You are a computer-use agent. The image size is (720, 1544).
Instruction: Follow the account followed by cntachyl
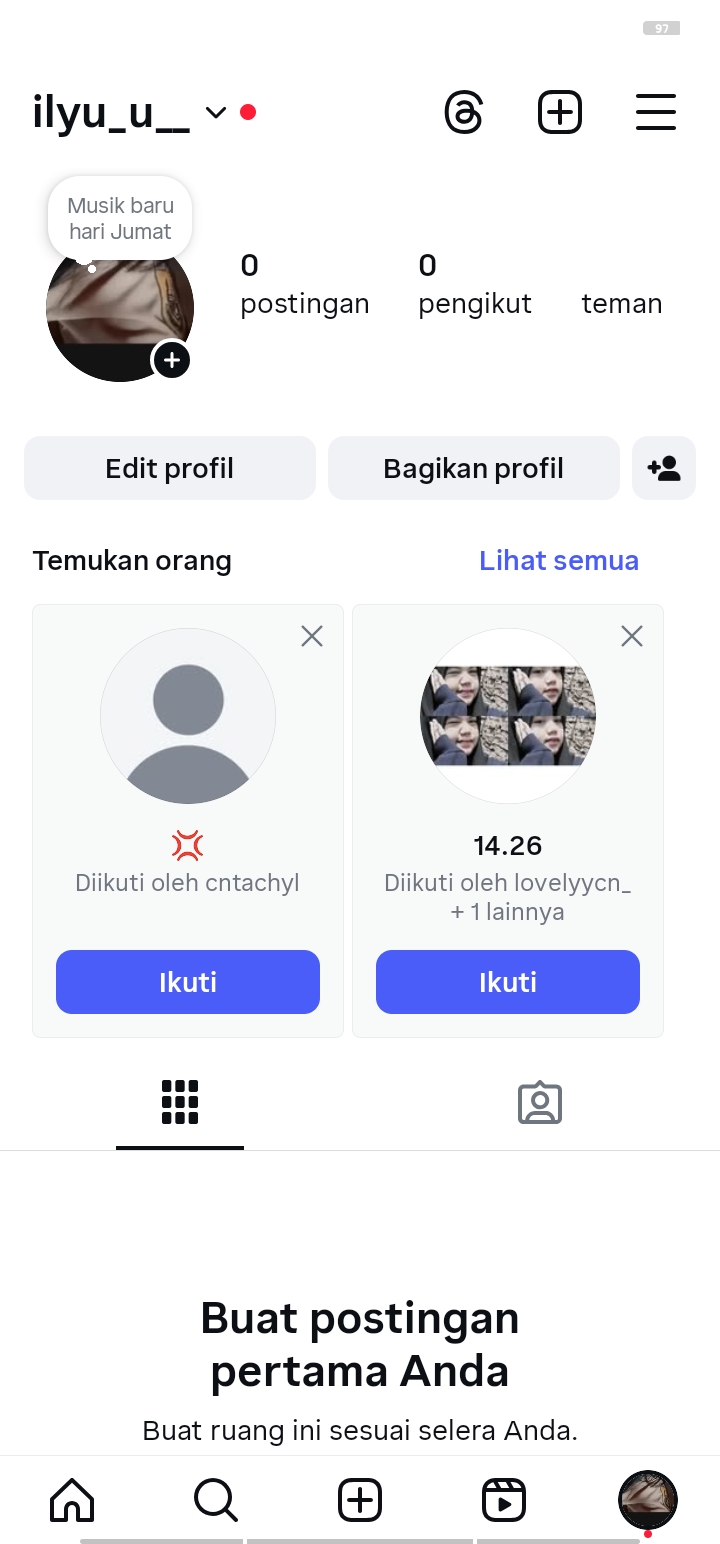click(188, 982)
